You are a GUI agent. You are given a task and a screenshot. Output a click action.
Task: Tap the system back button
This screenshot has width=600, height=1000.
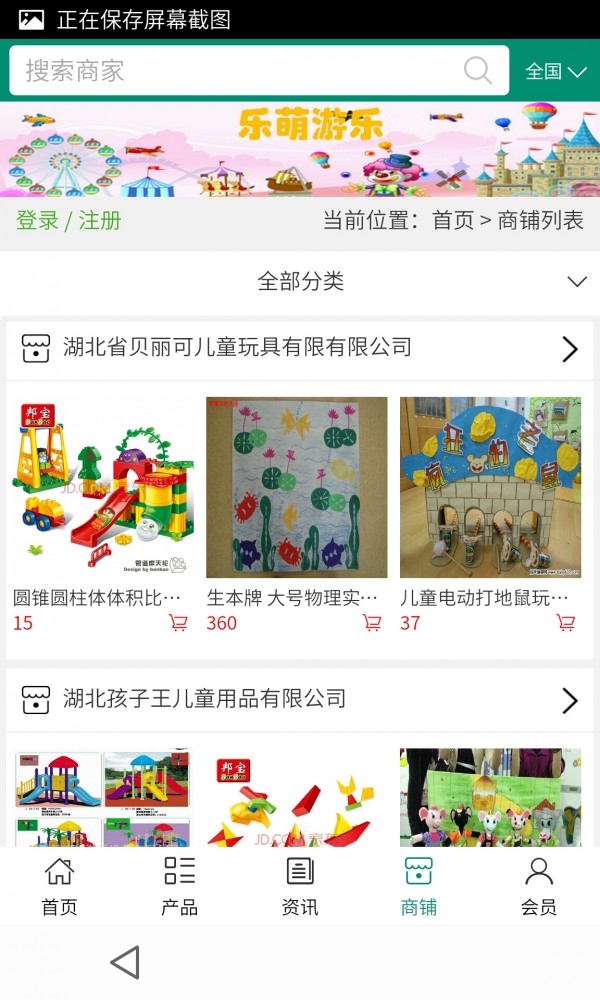point(124,963)
